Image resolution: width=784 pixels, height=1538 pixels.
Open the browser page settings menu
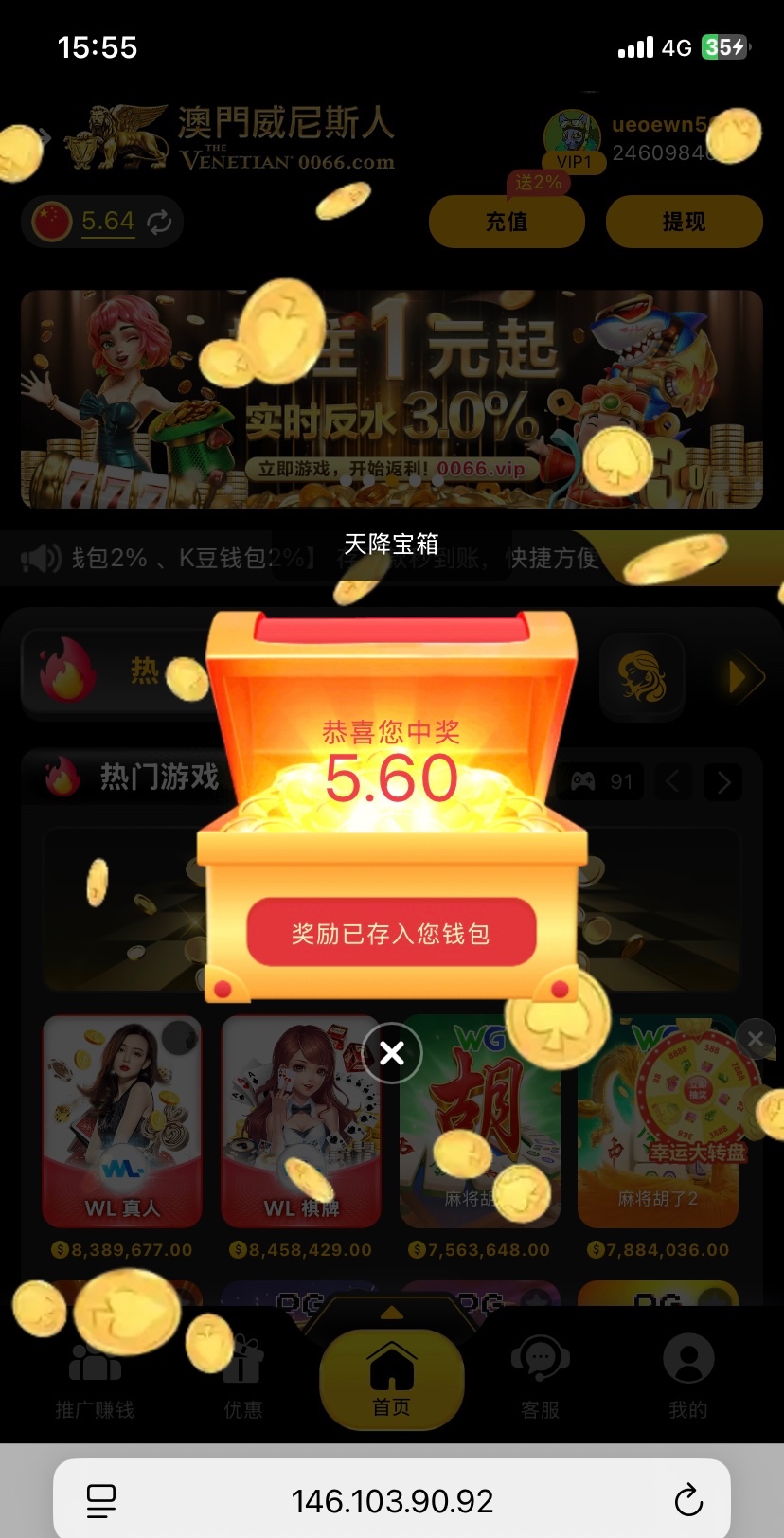click(101, 1500)
